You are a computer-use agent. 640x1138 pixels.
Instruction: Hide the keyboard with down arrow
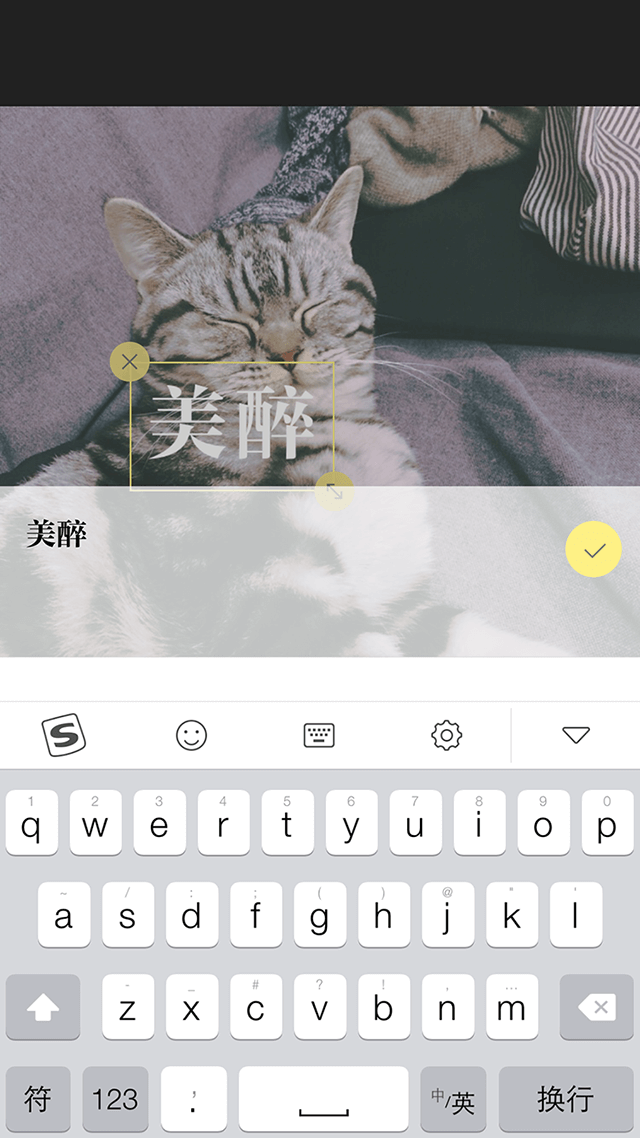pos(576,736)
